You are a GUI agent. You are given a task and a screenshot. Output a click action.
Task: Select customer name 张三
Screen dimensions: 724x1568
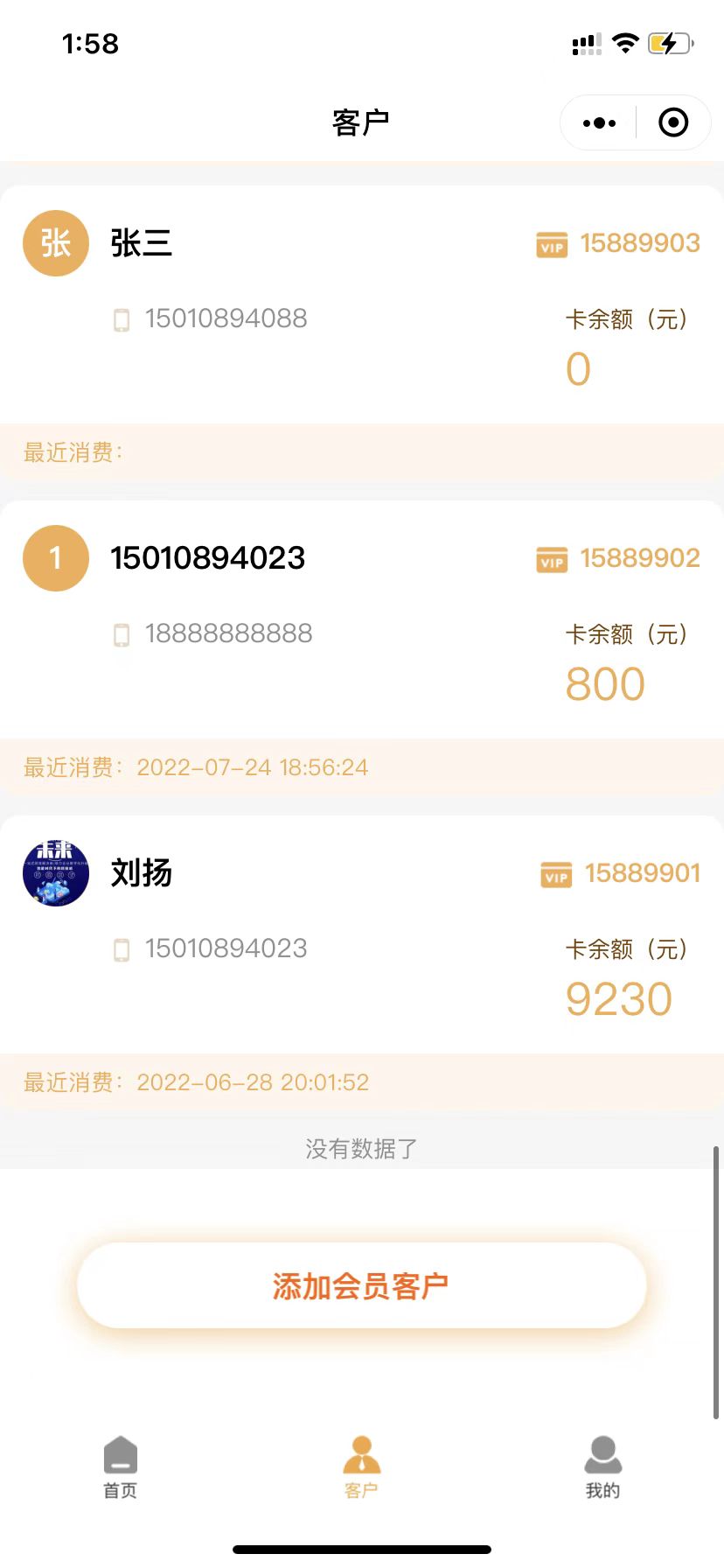click(142, 243)
